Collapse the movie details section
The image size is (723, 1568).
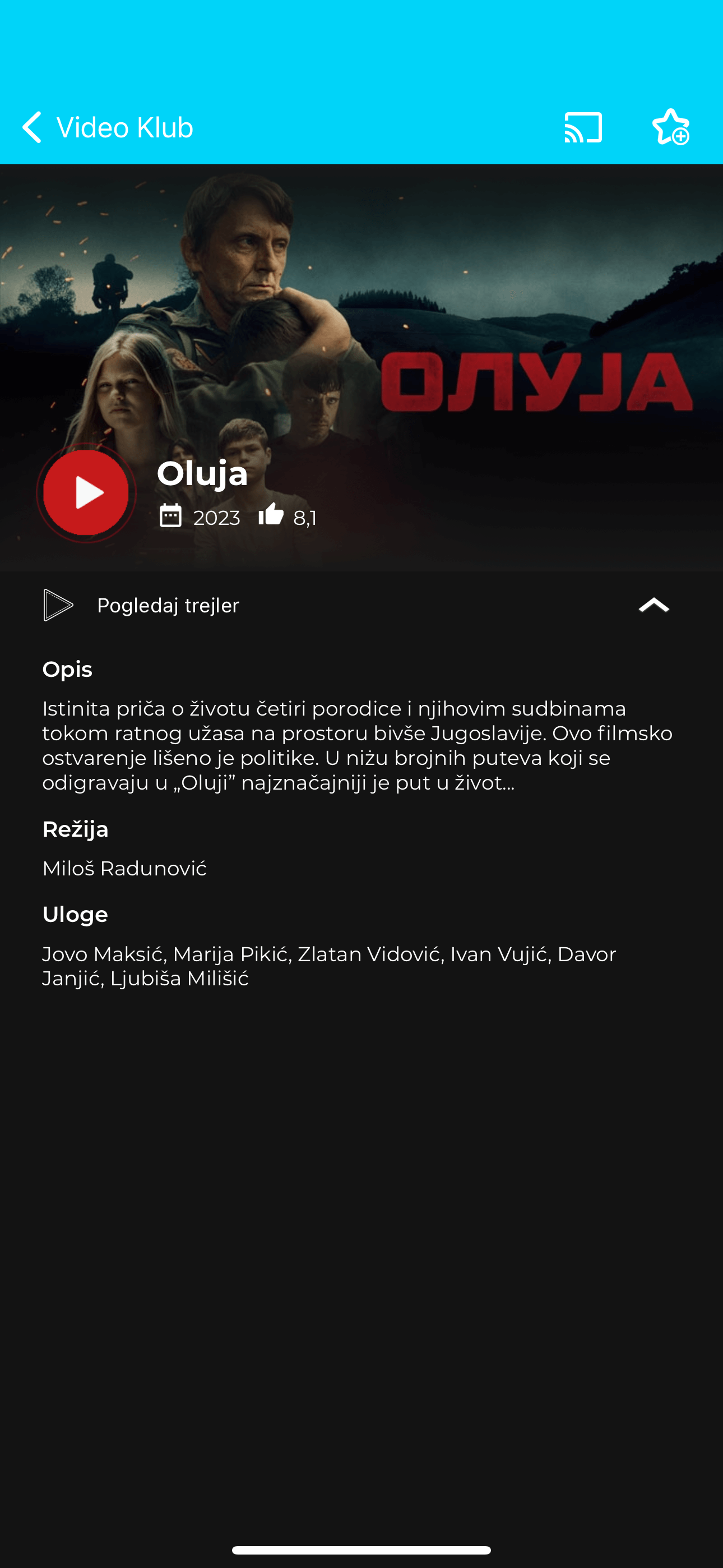[x=653, y=605]
